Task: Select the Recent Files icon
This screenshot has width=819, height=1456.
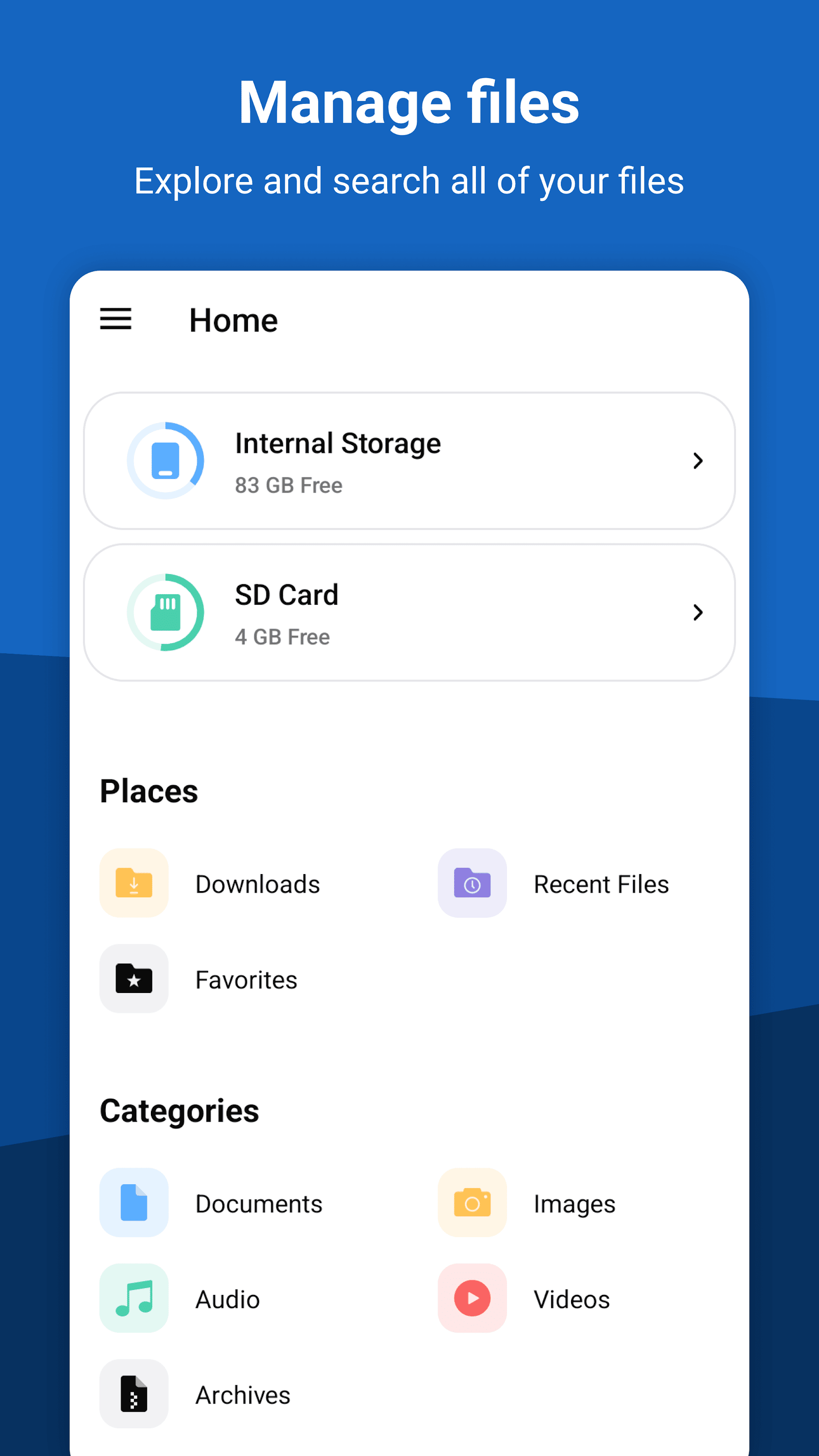Action: pos(473,883)
